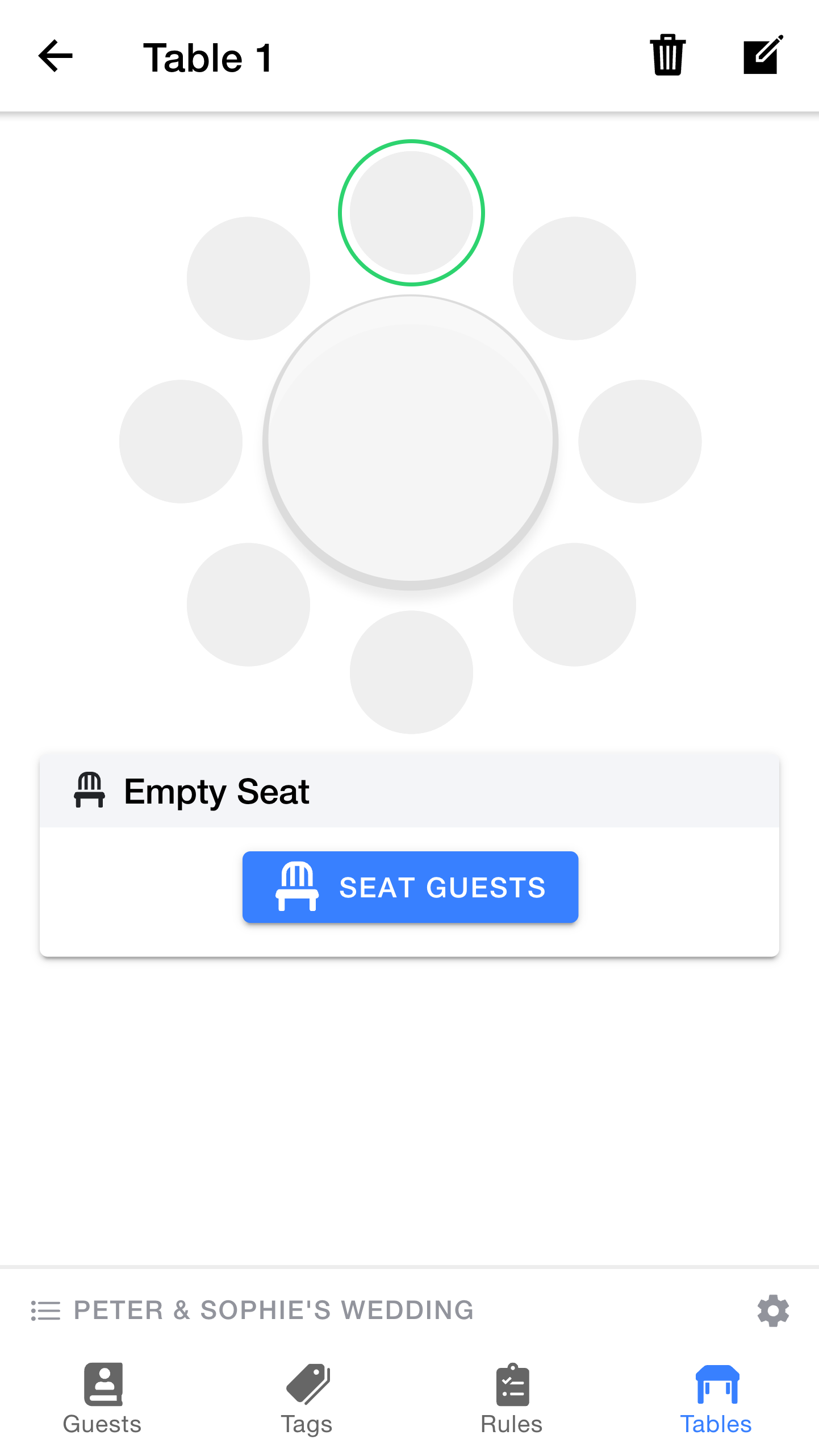819x1456 pixels.
Task: Open Peter & Sophie's Wedding event selector
Action: click(x=273, y=1311)
